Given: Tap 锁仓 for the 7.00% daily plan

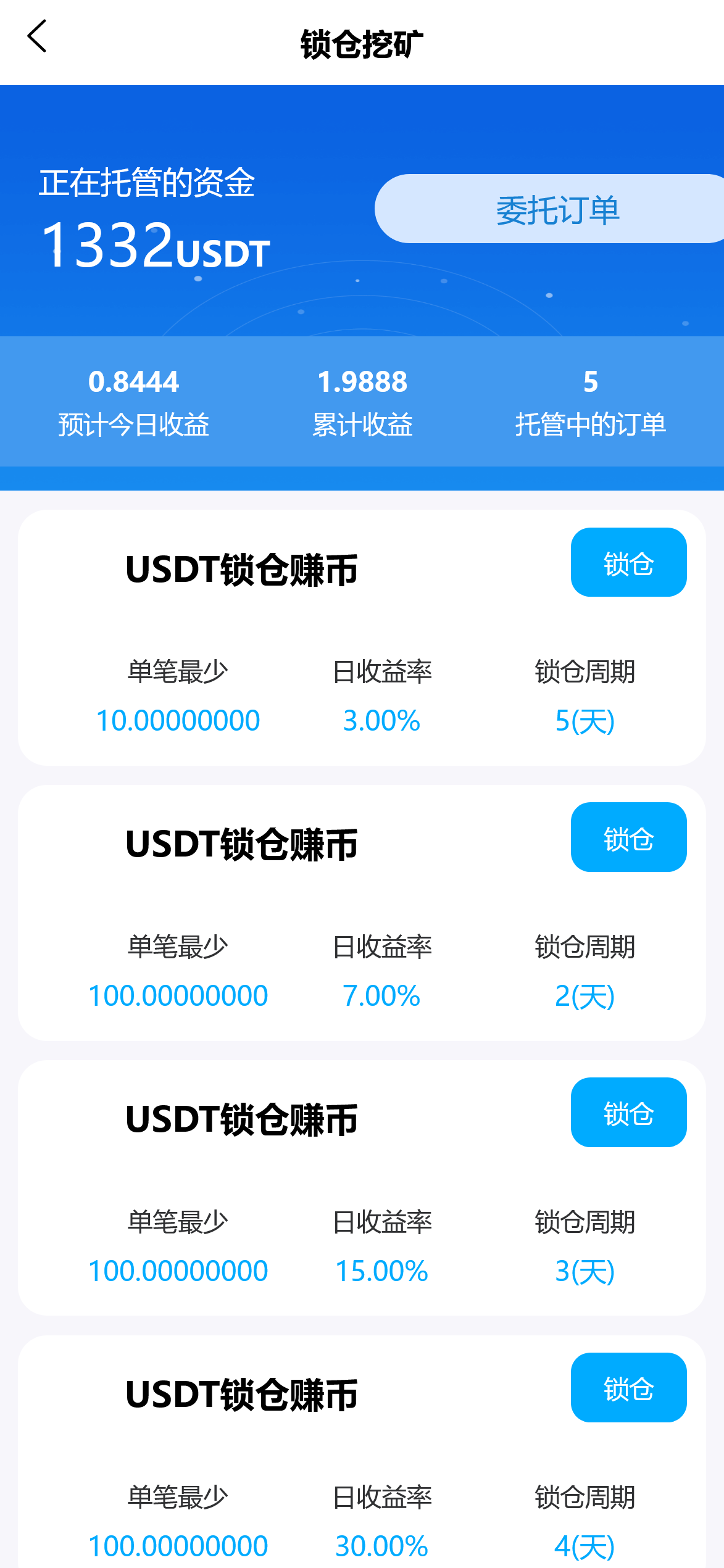Looking at the screenshot, I should point(628,837).
